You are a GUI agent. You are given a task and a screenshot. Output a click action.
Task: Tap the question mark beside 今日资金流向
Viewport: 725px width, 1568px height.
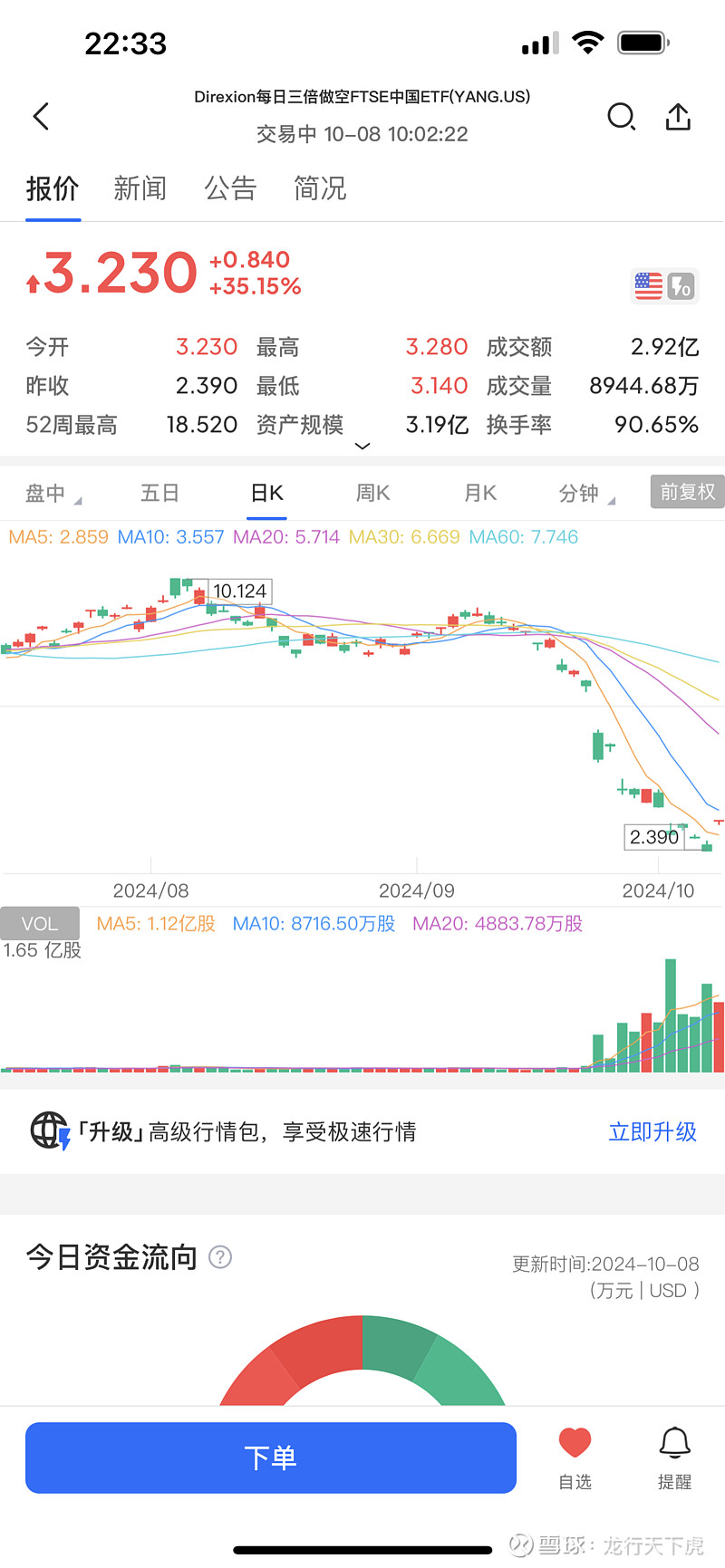click(x=219, y=1257)
